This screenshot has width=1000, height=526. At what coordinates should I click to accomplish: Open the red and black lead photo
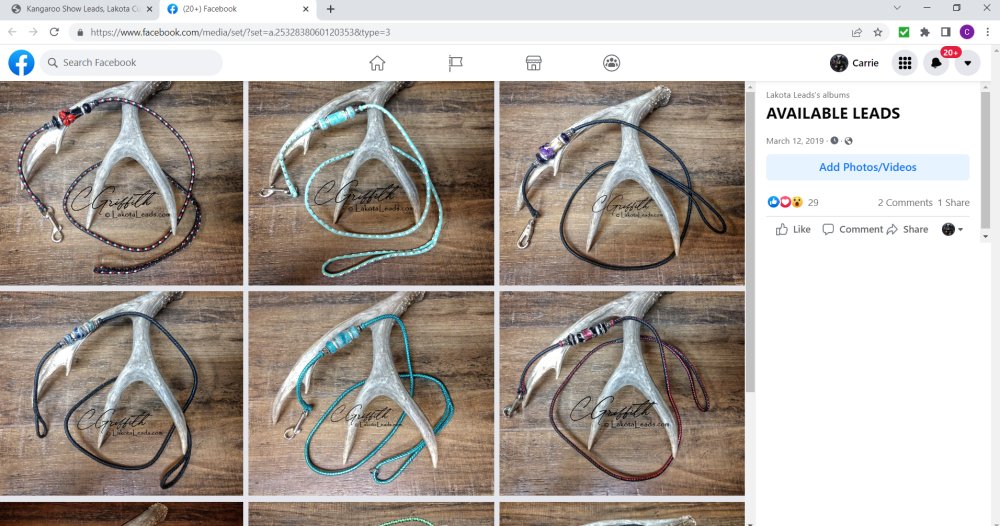(x=121, y=183)
